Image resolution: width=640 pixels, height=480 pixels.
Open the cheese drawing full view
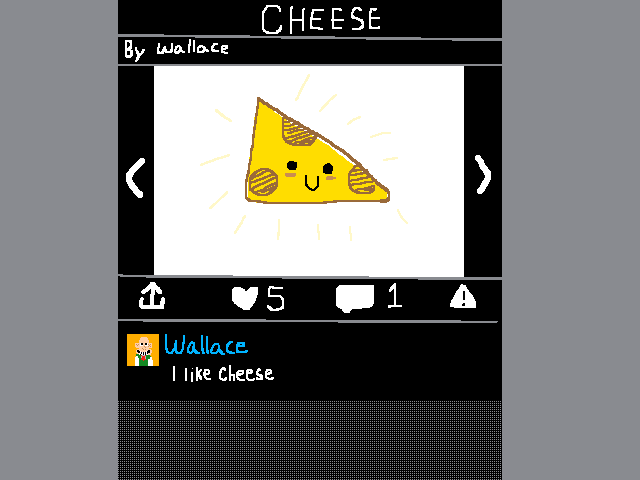pos(309,171)
